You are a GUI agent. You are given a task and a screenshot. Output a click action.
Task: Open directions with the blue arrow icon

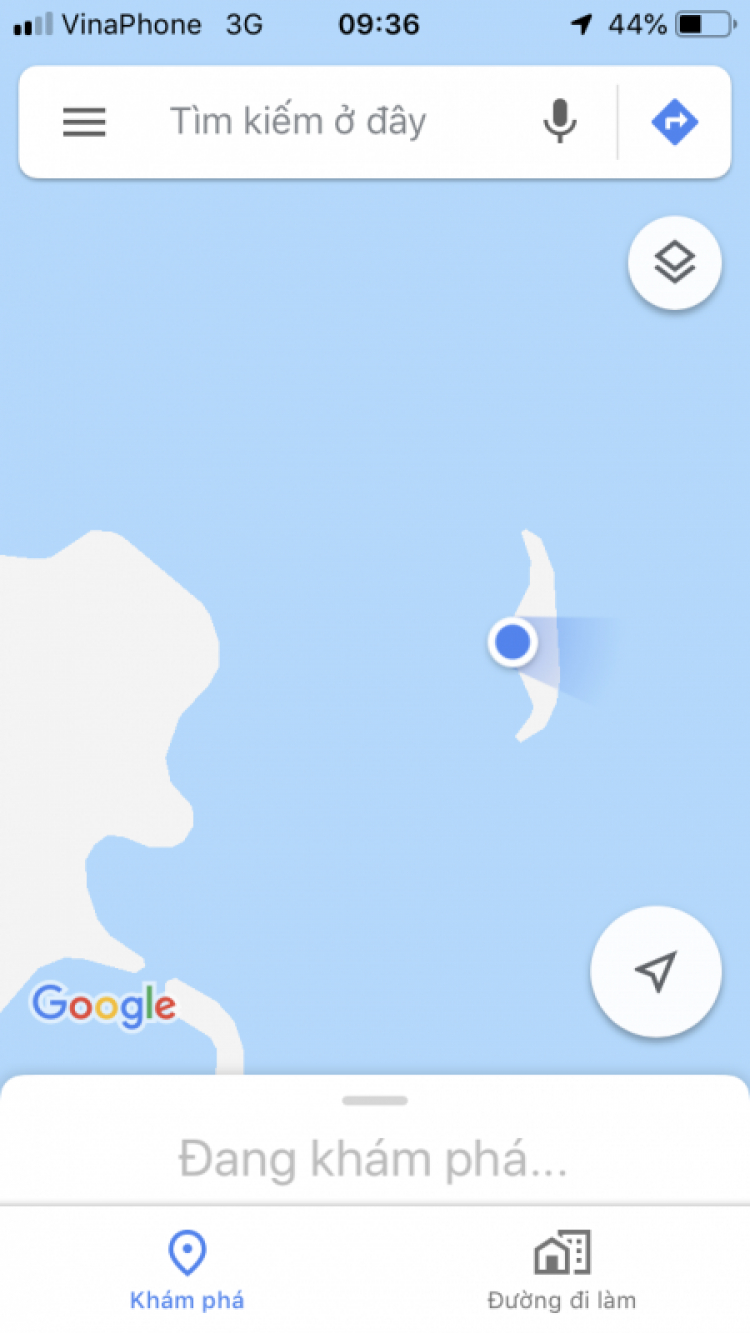pyautogui.click(x=675, y=122)
